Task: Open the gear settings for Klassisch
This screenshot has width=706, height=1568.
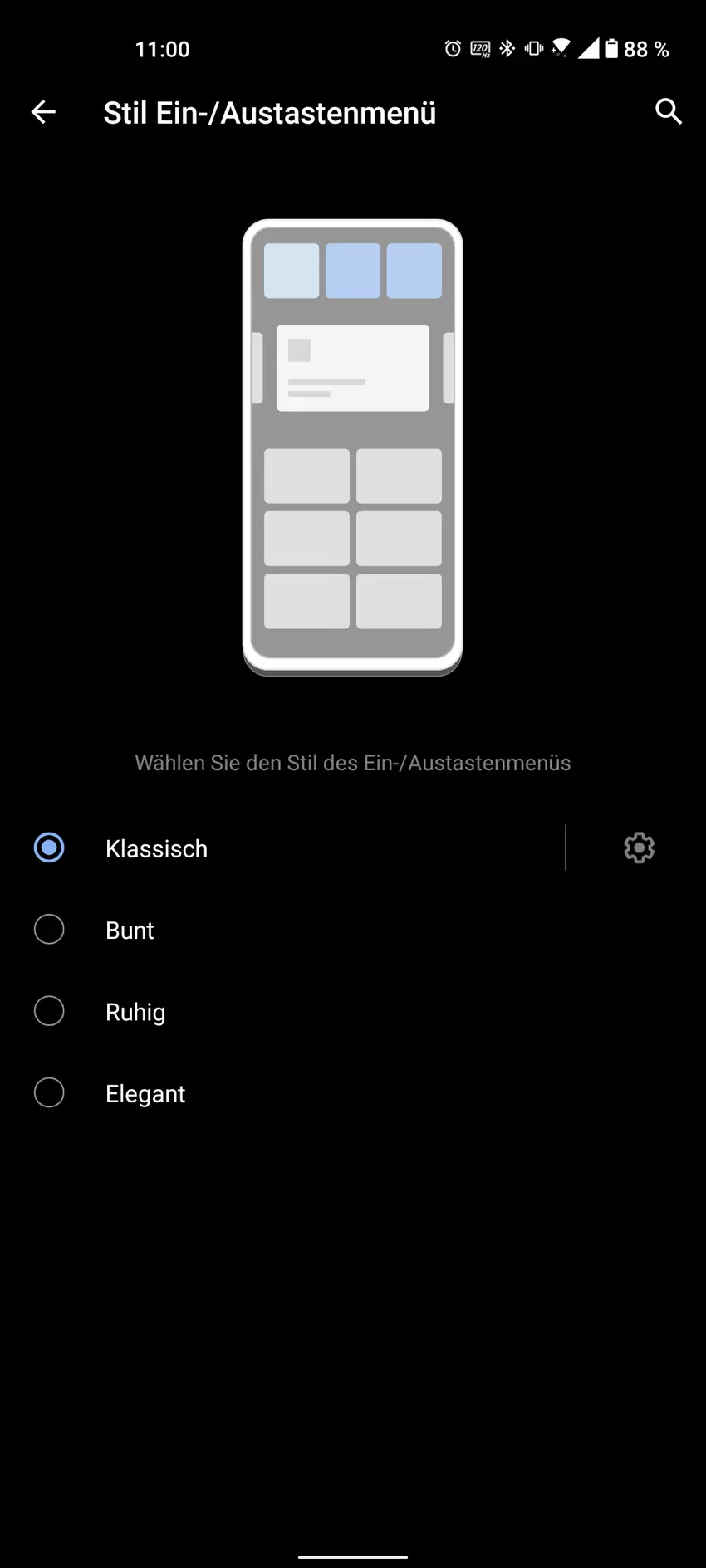Action: tap(639, 848)
